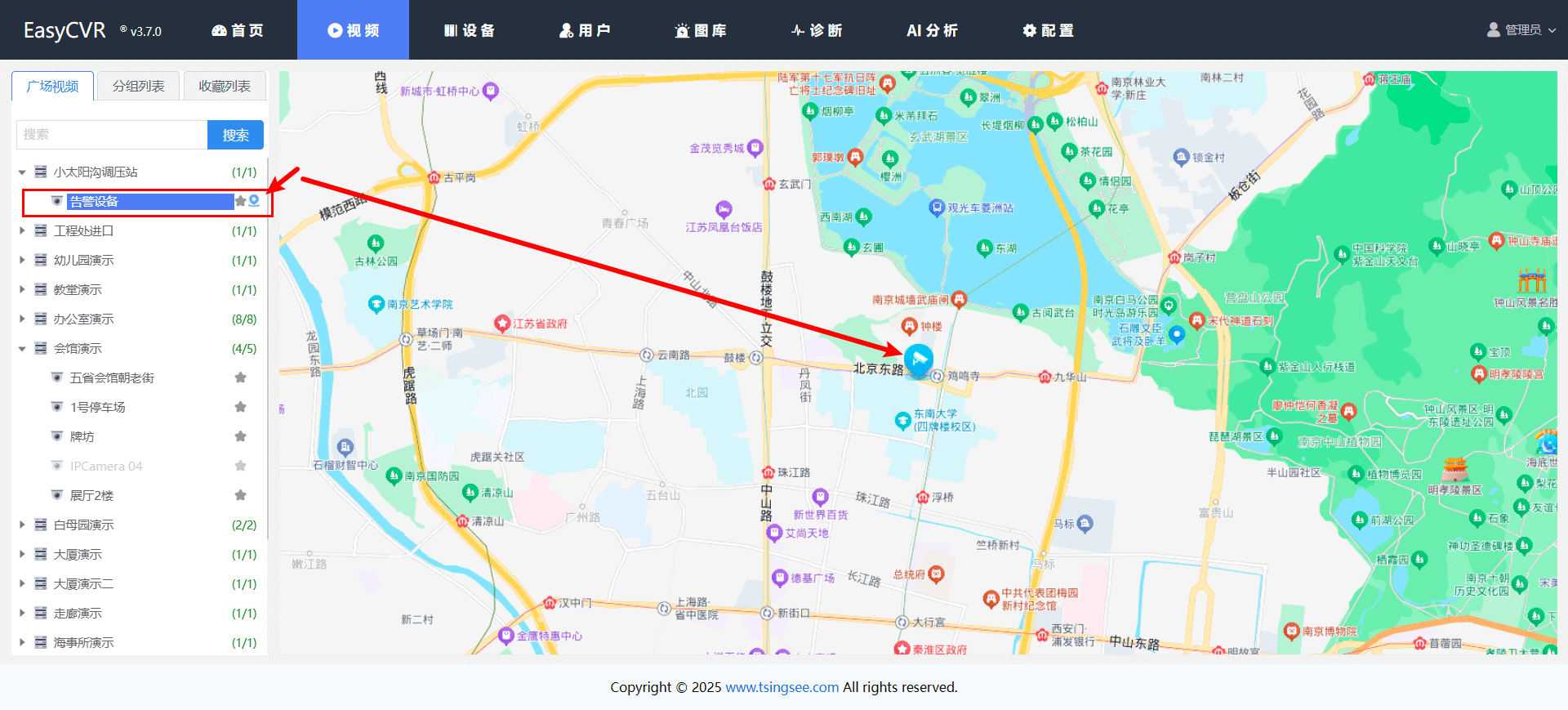
Task: Focus the device search field
Action: 112,135
